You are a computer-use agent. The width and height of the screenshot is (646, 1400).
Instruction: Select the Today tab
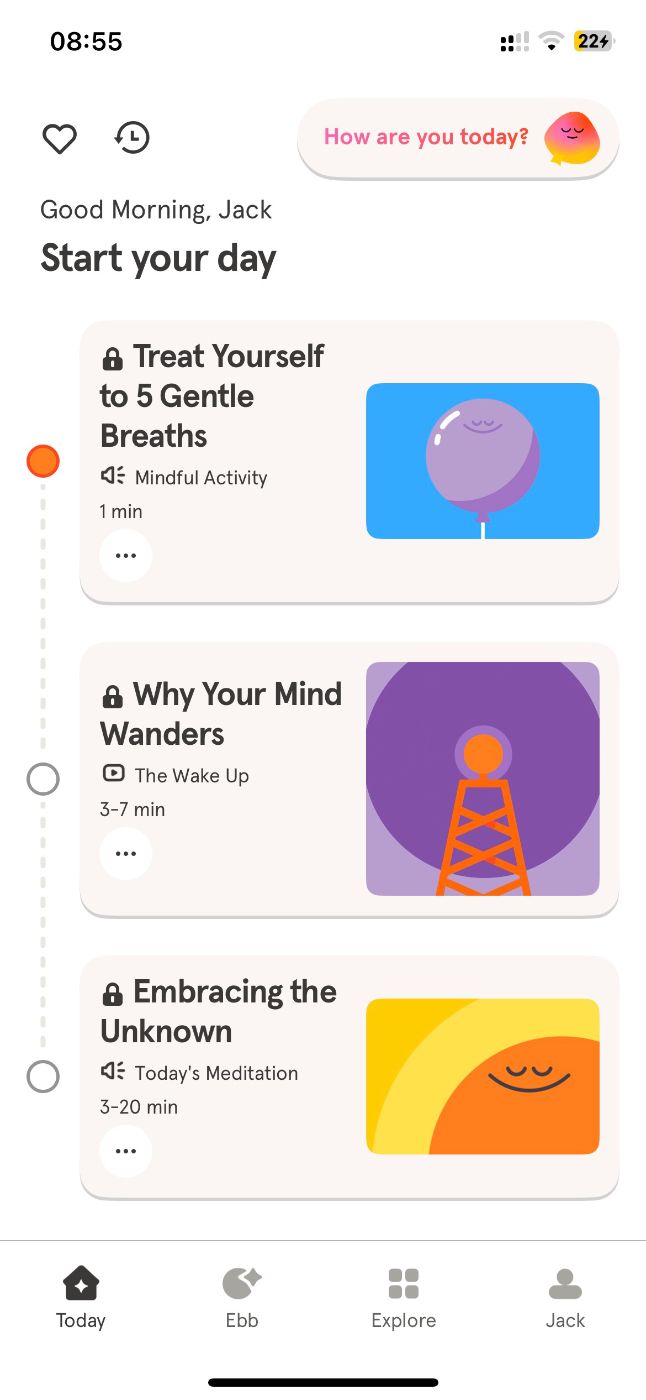[x=81, y=1298]
